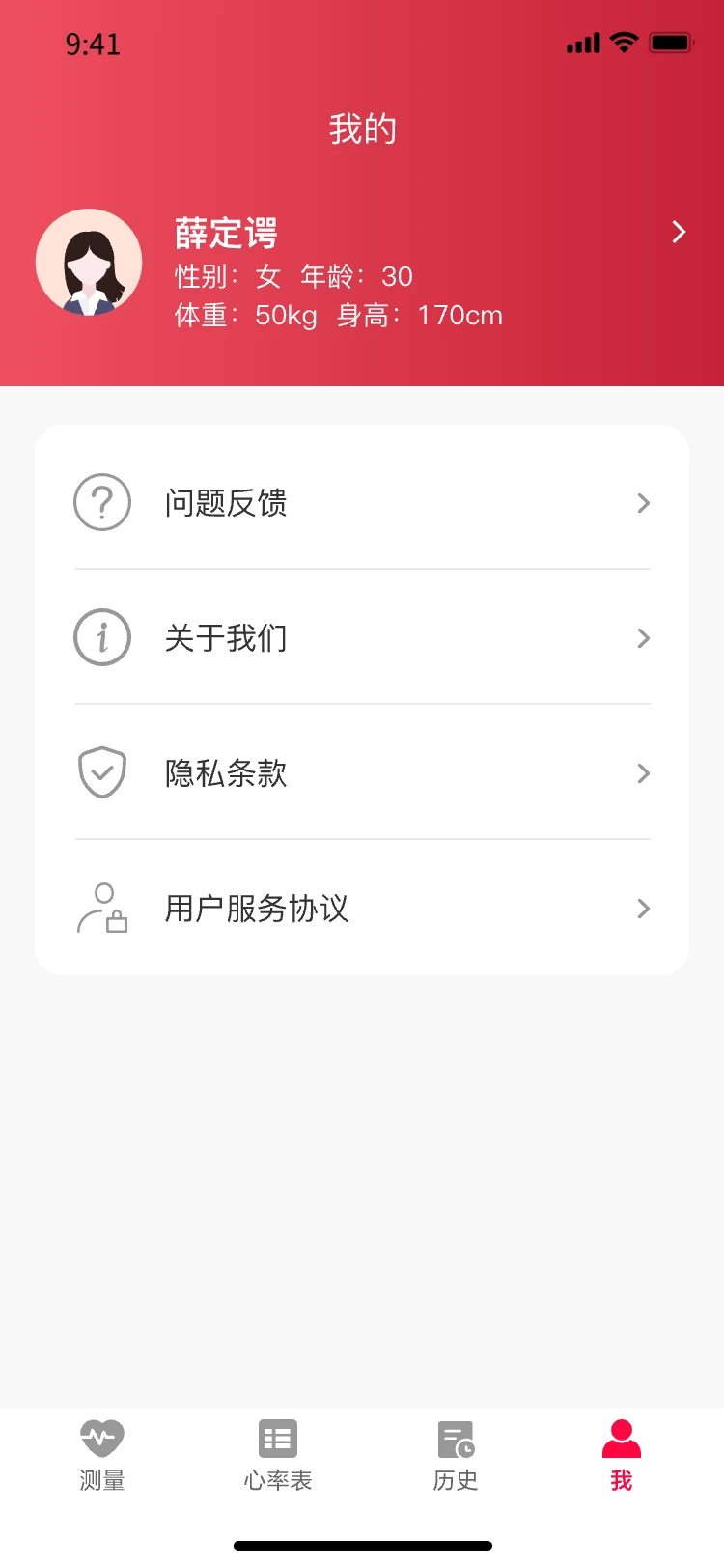Screen dimensions: 724x1568
Task: Select the 我 tab
Action: point(622,1454)
